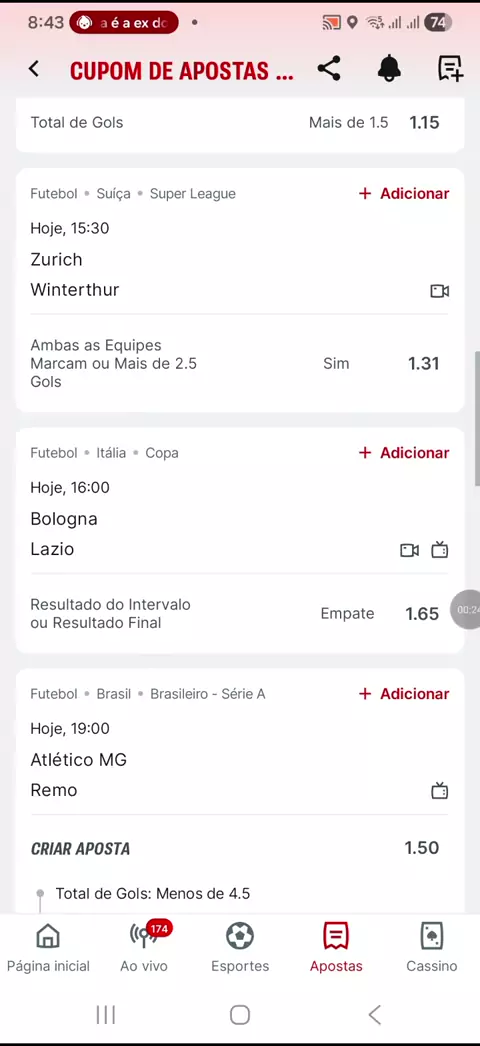Open the system recent apps button
The image size is (480, 1046).
[x=106, y=1015]
